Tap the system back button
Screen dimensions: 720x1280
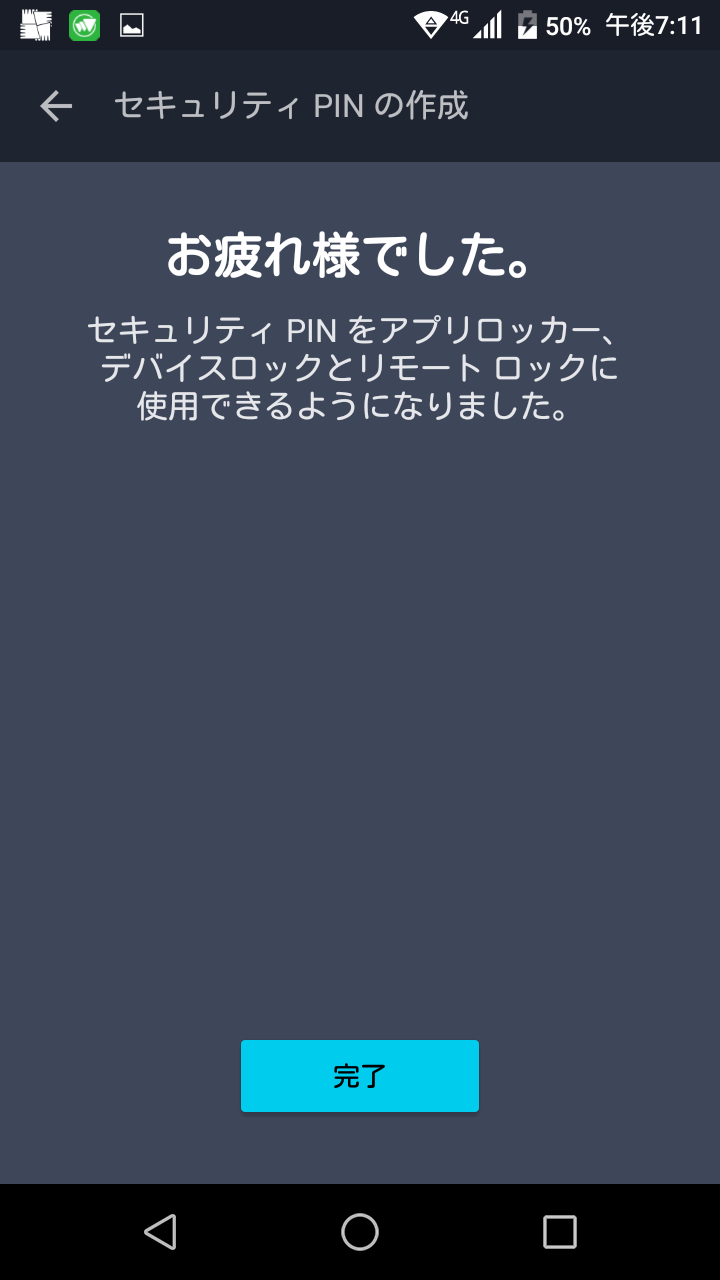tap(160, 1232)
